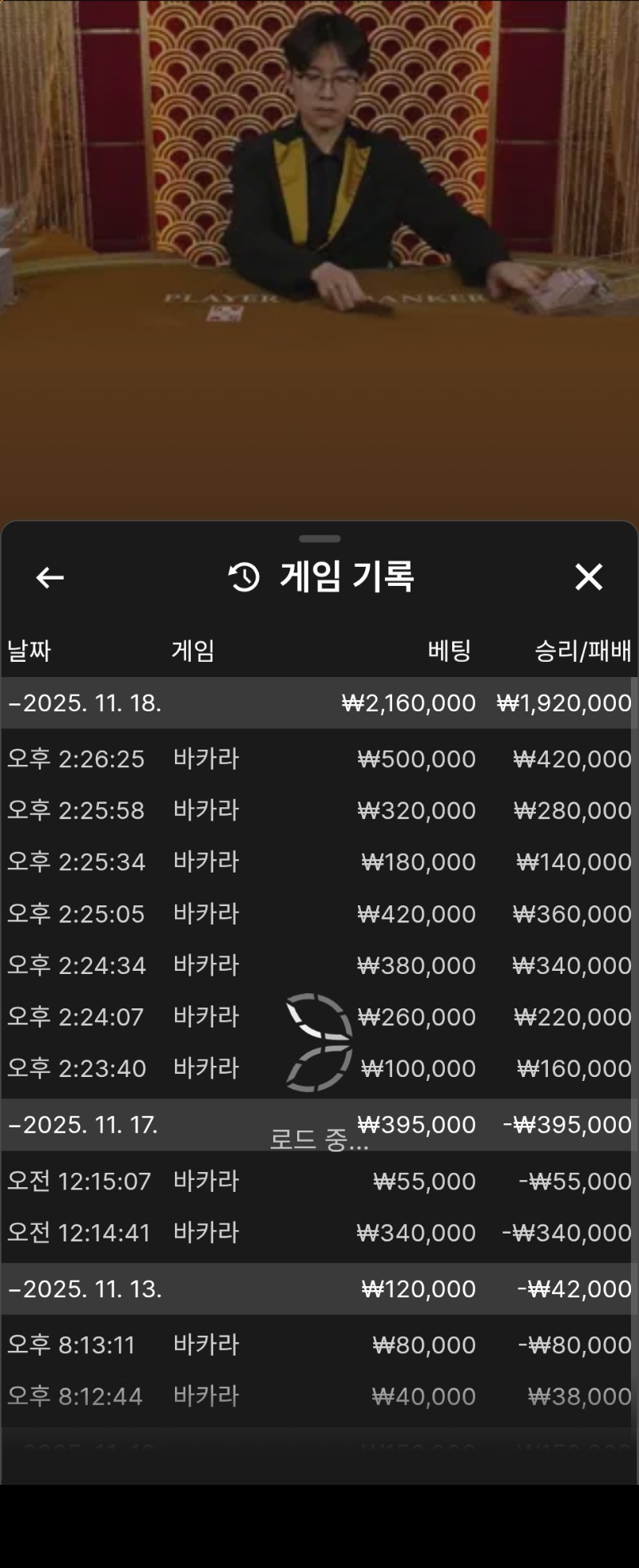Select the ₩500,000 bet entry

[415, 759]
